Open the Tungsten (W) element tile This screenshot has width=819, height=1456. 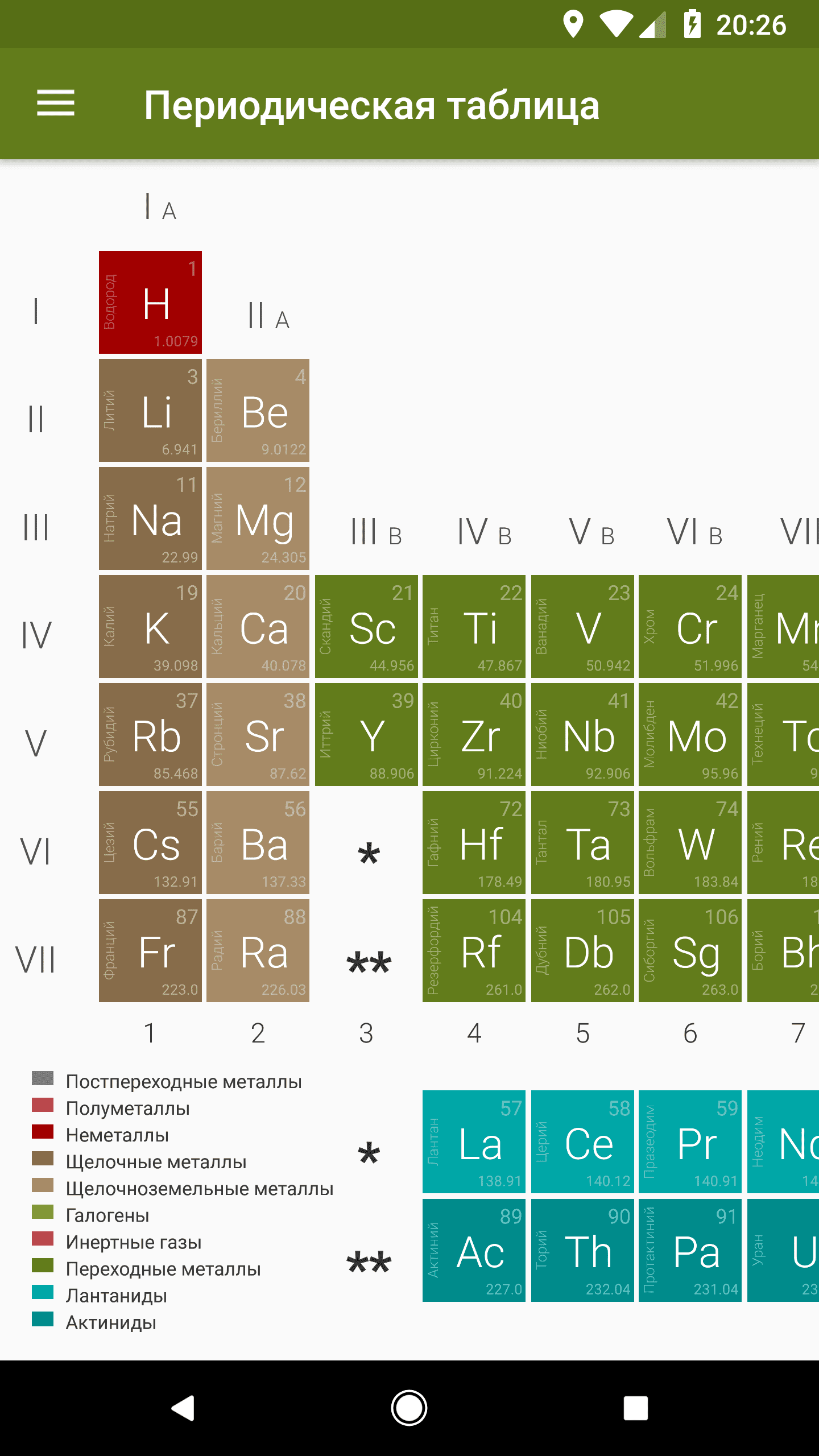click(x=690, y=842)
